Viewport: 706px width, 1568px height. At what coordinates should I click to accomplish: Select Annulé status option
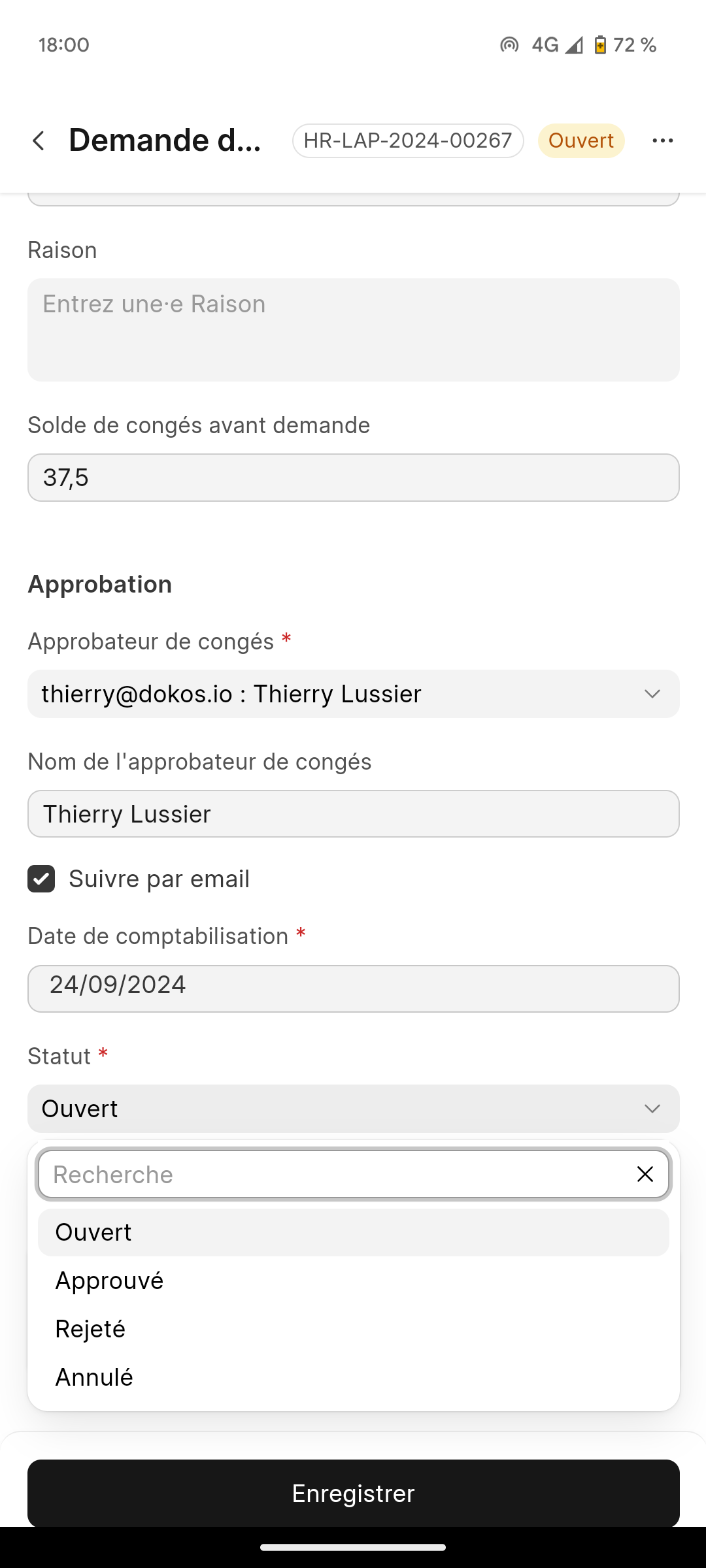(93, 1377)
